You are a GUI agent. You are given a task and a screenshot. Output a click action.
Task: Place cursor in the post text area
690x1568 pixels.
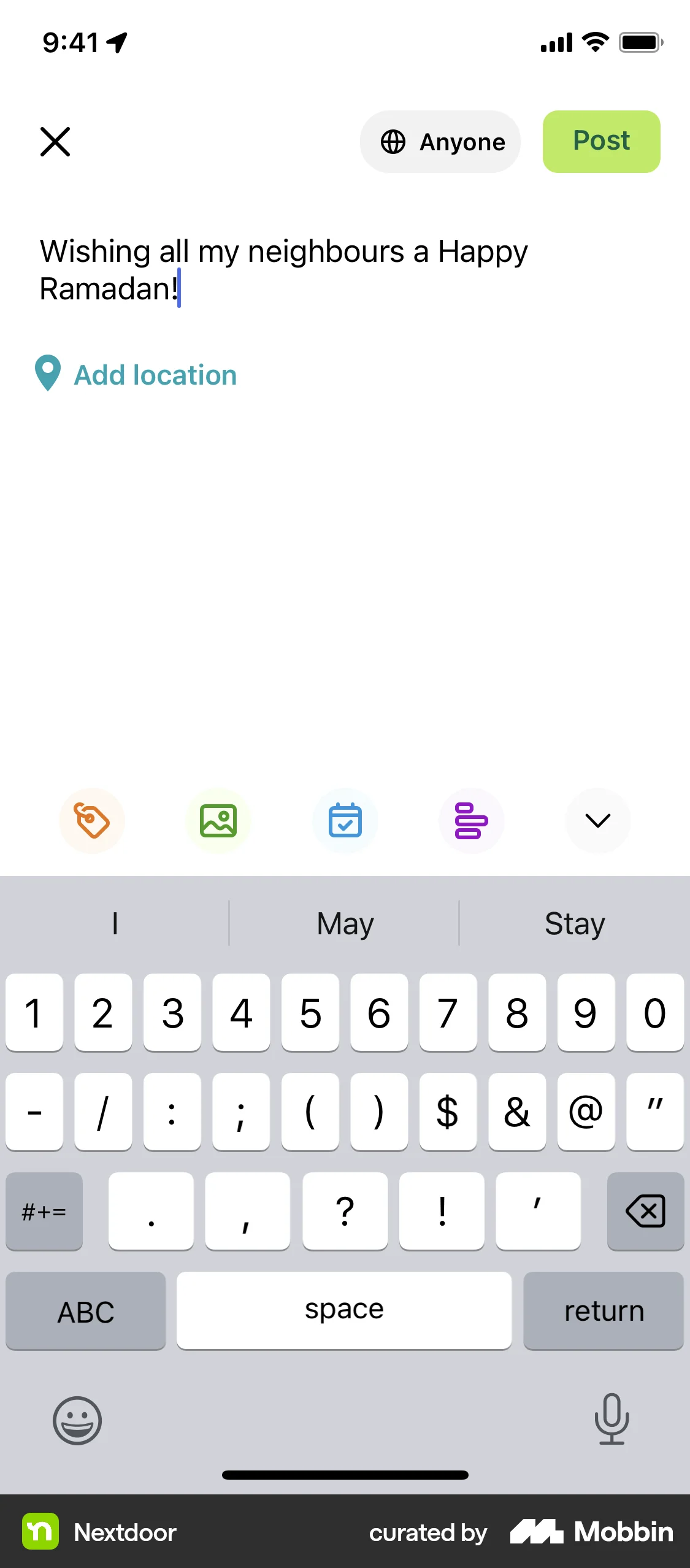click(x=282, y=270)
